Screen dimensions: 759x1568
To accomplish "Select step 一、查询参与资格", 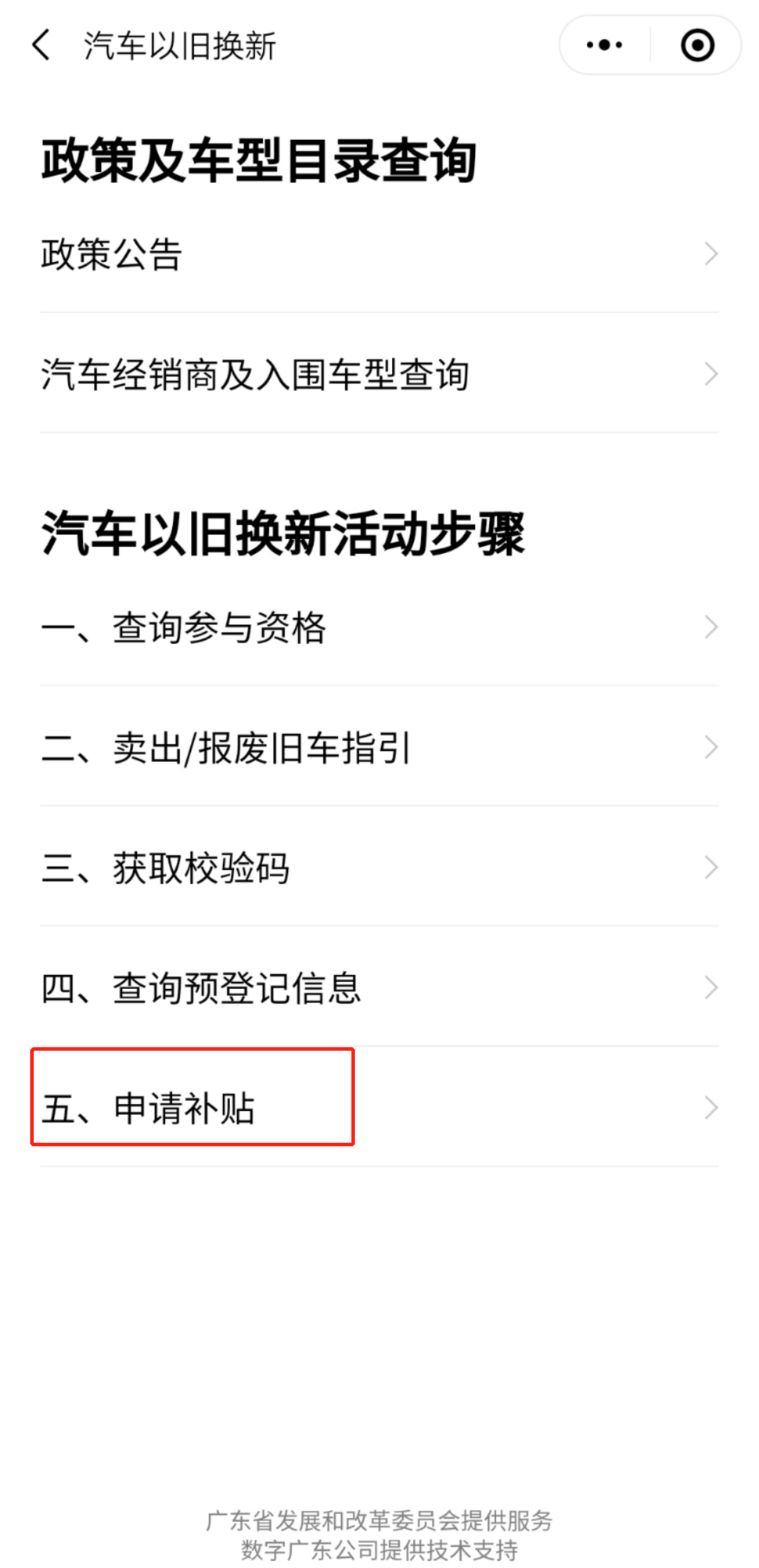I will tap(379, 627).
